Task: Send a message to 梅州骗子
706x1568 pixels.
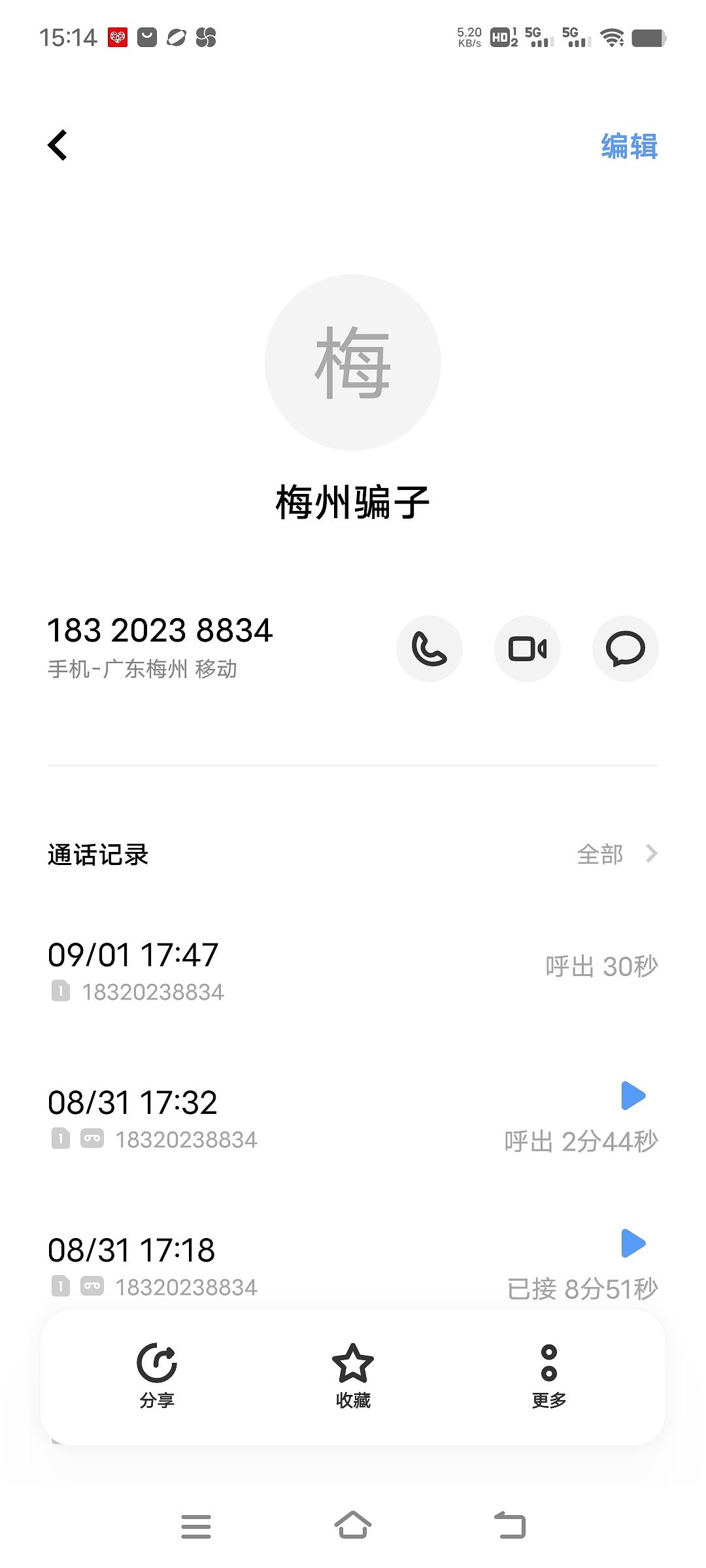Action: [626, 649]
